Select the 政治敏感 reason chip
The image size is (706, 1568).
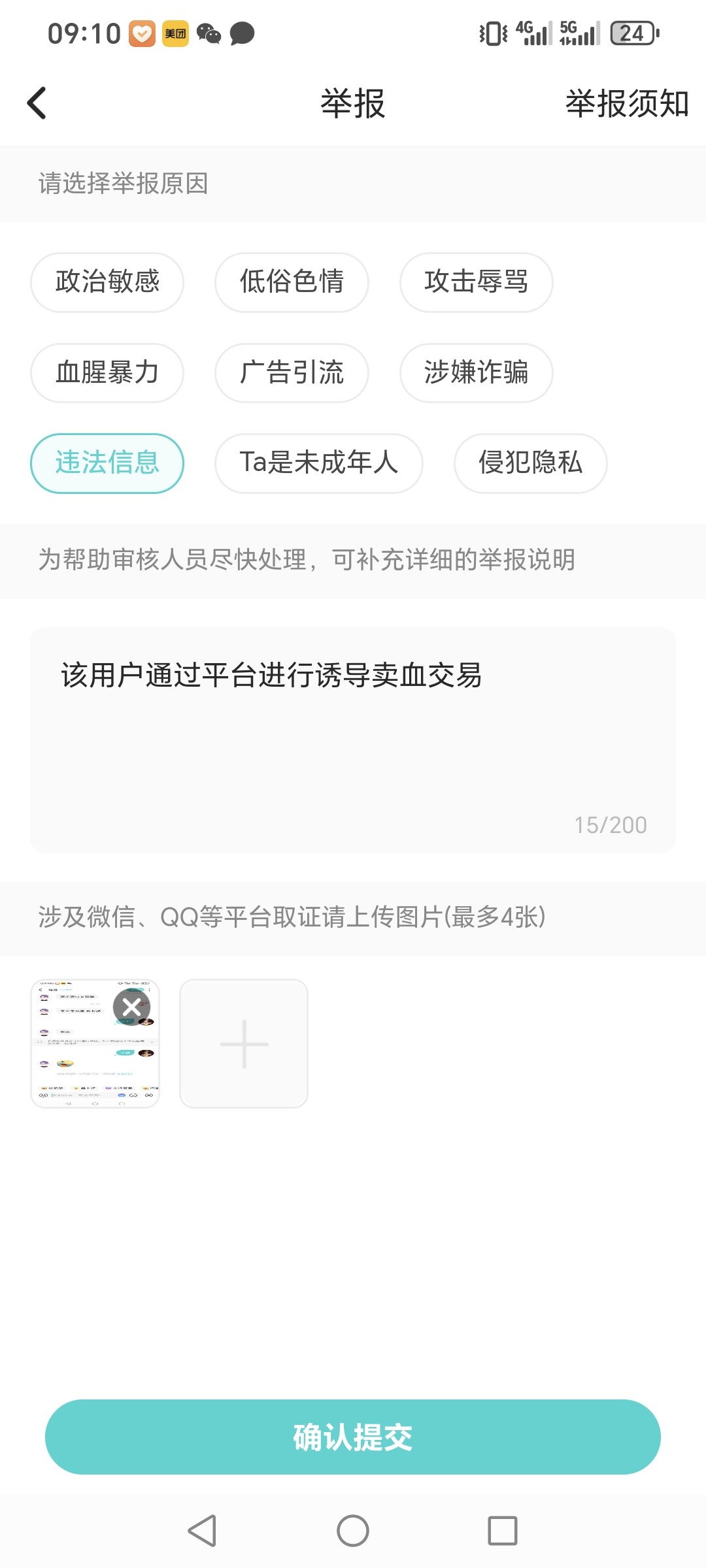pyautogui.click(x=107, y=282)
